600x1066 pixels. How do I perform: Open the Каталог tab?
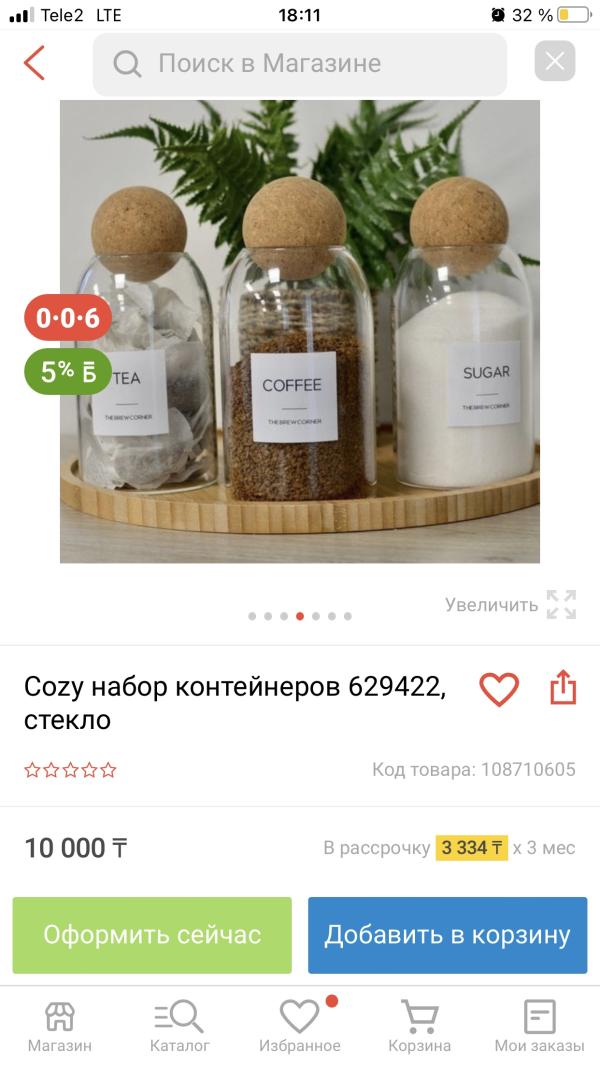tap(179, 1027)
